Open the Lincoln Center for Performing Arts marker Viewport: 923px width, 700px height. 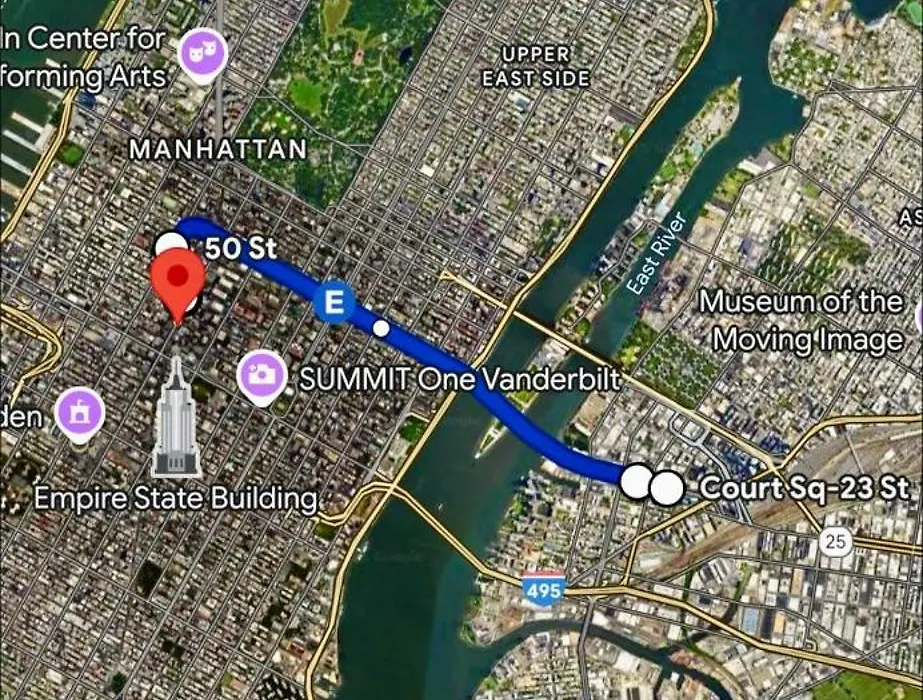(203, 51)
